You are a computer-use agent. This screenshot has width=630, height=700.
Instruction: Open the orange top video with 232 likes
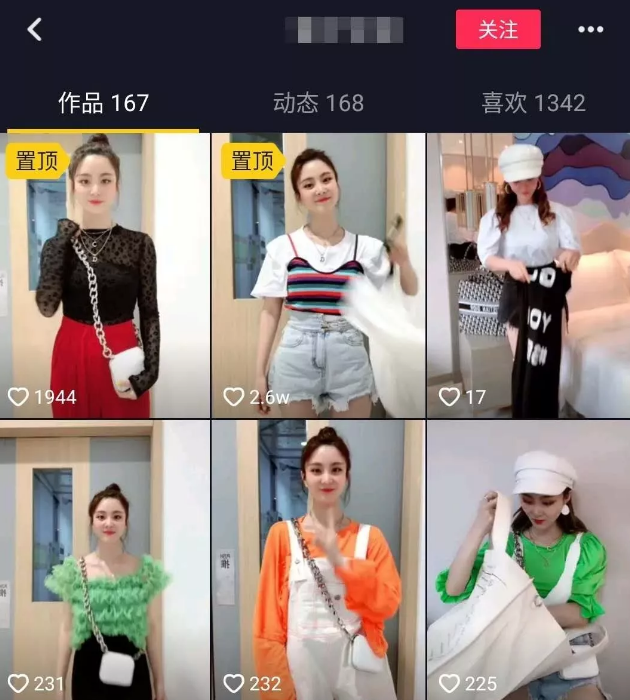coord(318,560)
